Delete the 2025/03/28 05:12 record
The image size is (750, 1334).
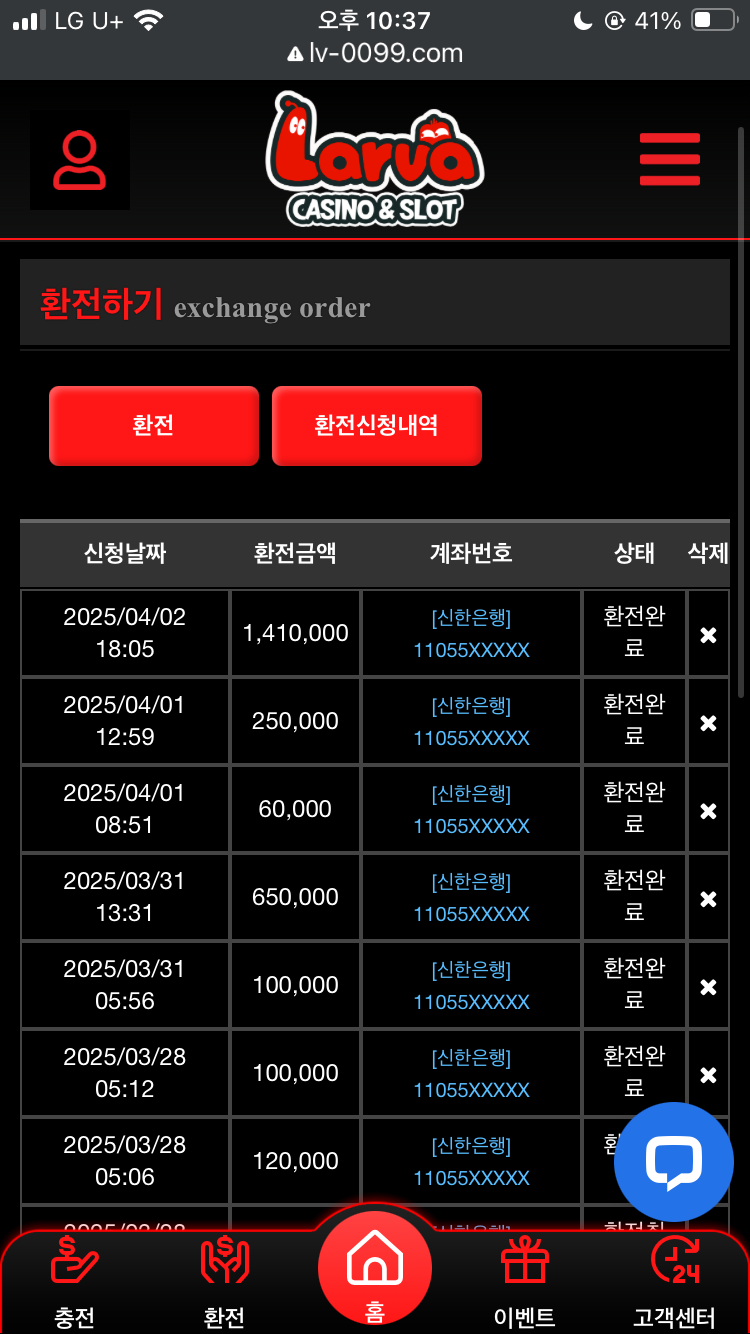(708, 1075)
